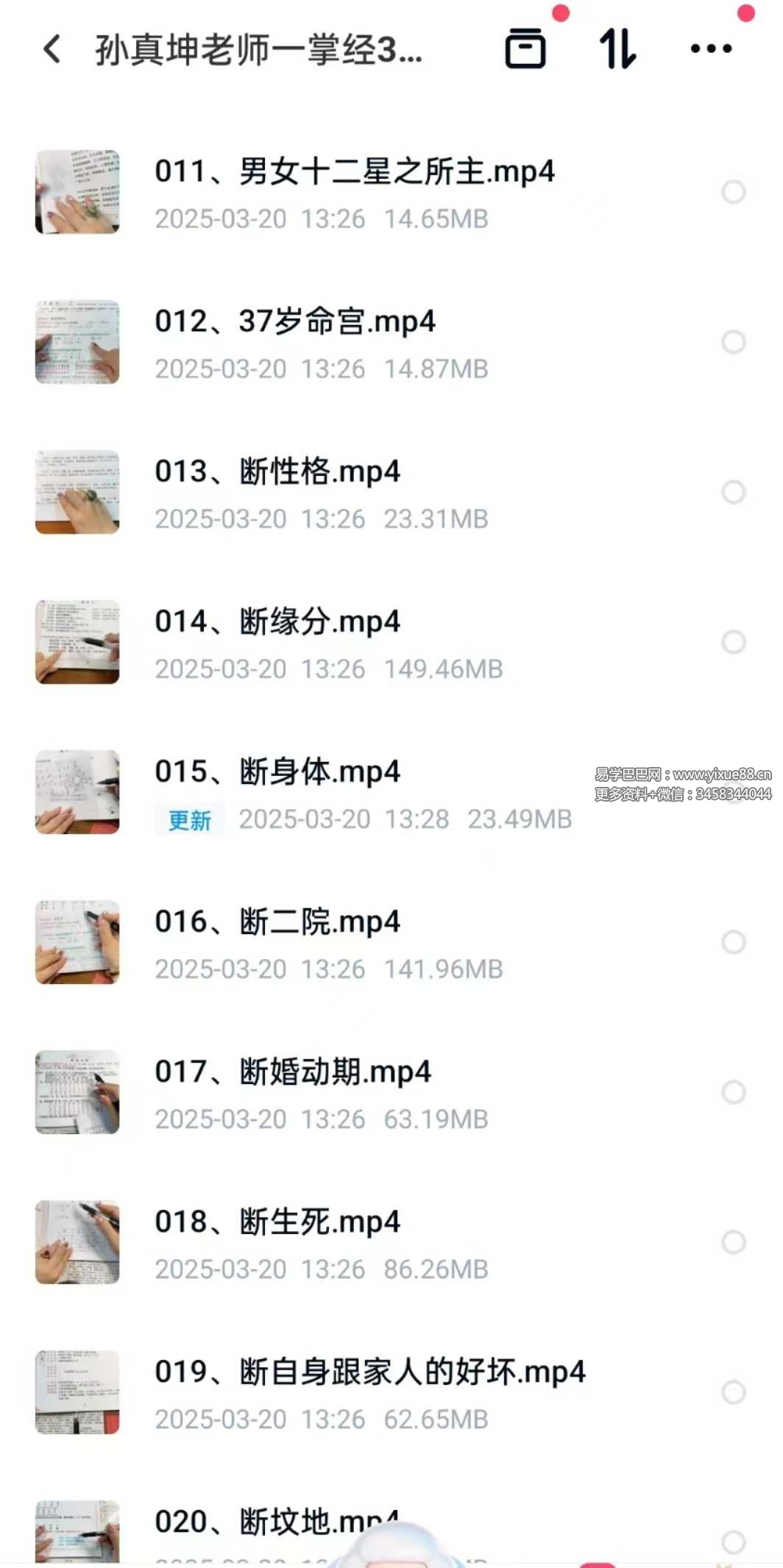Change the file sort order
Viewport: 783px width, 1568px height.
tap(617, 49)
